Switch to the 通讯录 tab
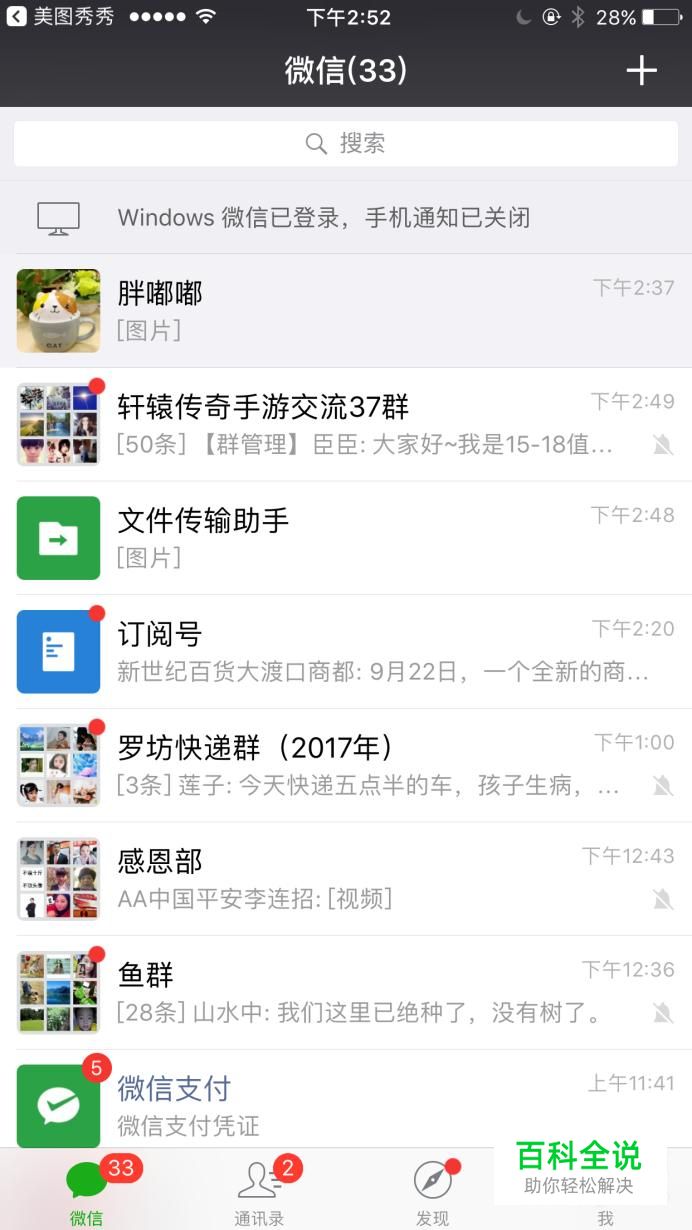The height and width of the screenshot is (1230, 692). [x=260, y=1192]
